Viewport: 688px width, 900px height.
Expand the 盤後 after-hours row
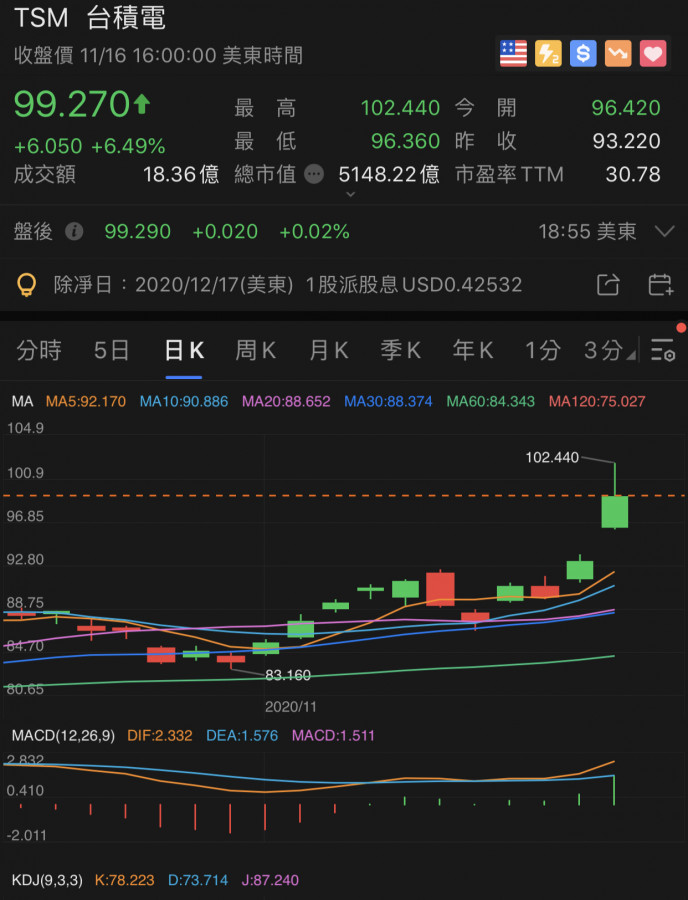click(x=665, y=232)
